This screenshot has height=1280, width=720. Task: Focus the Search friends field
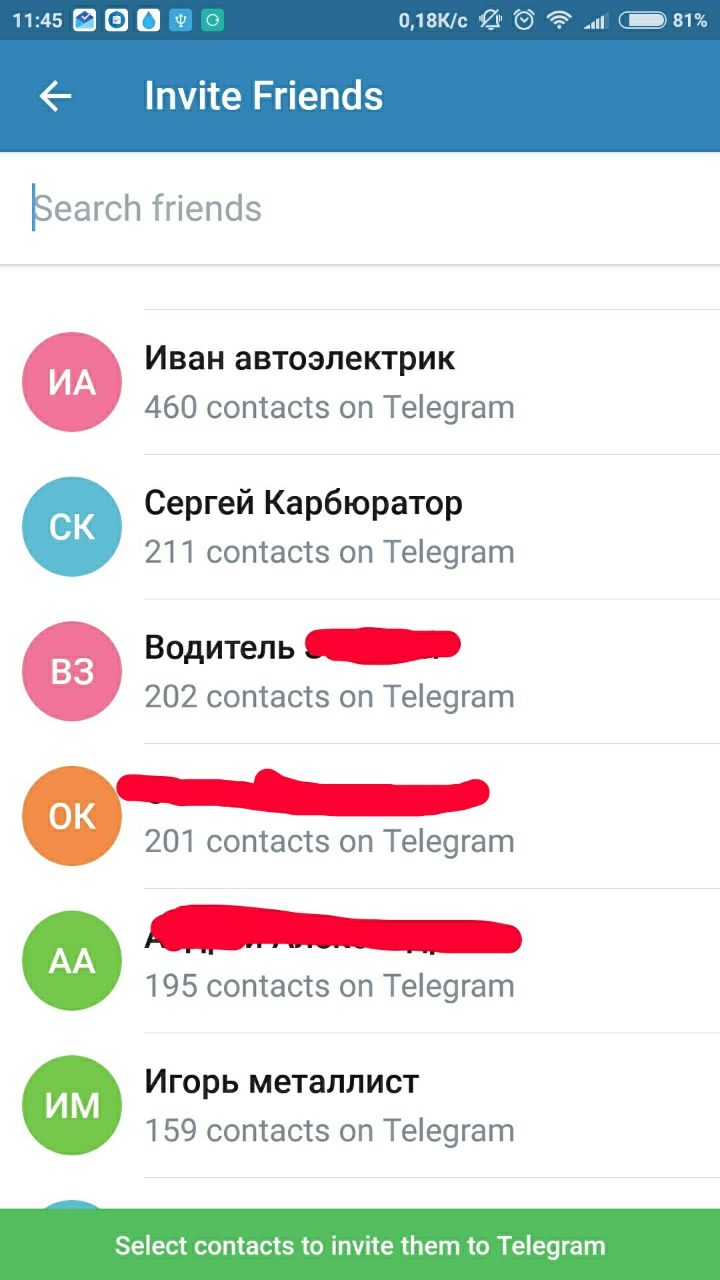(x=360, y=208)
